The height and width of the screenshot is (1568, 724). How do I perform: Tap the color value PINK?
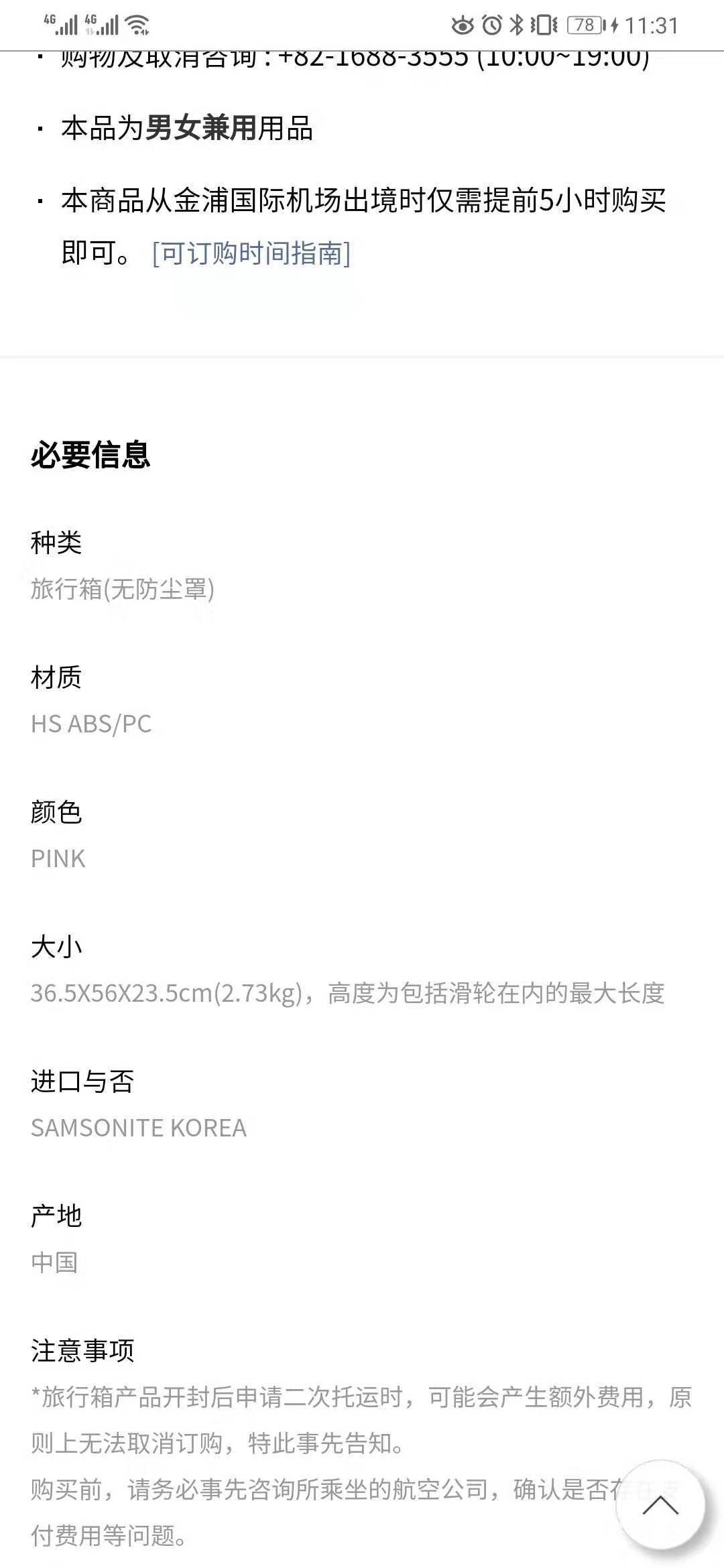[58, 858]
